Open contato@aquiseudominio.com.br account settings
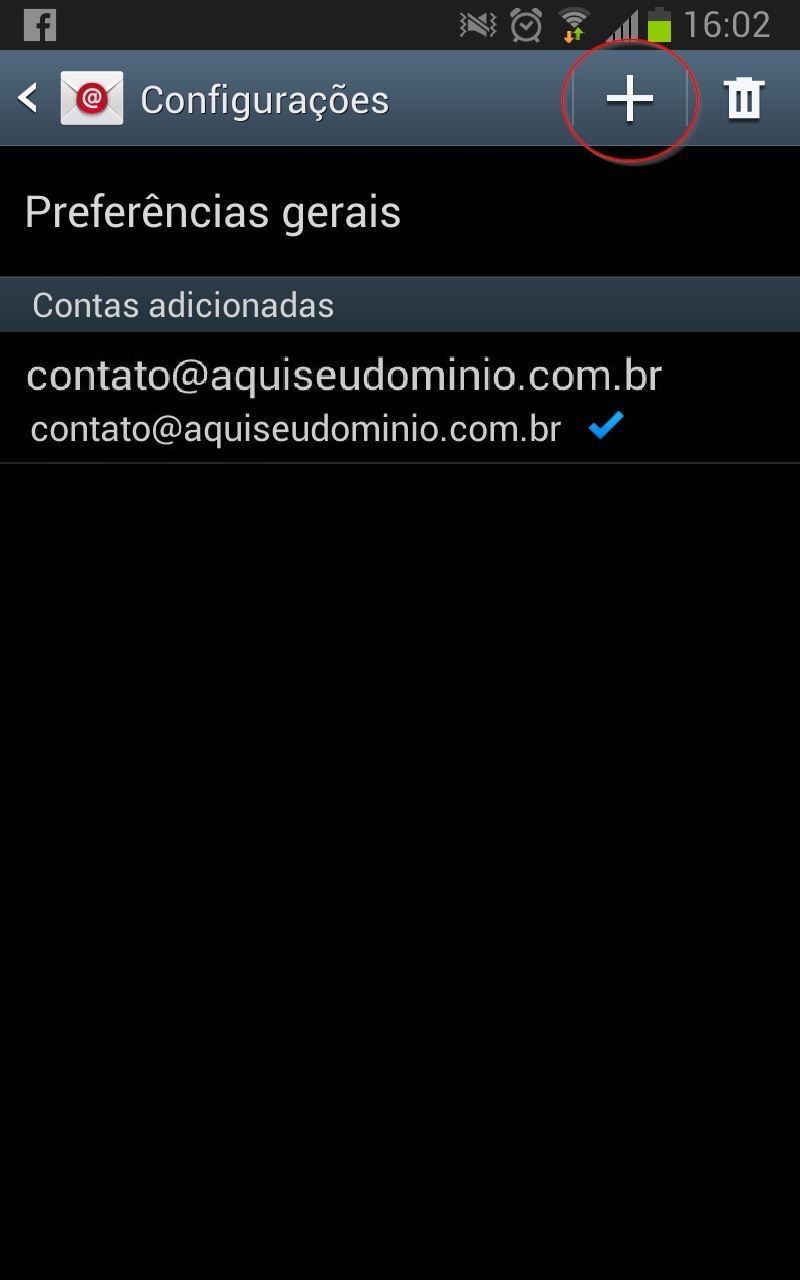Screen dimensions: 800x1280 tap(400, 398)
